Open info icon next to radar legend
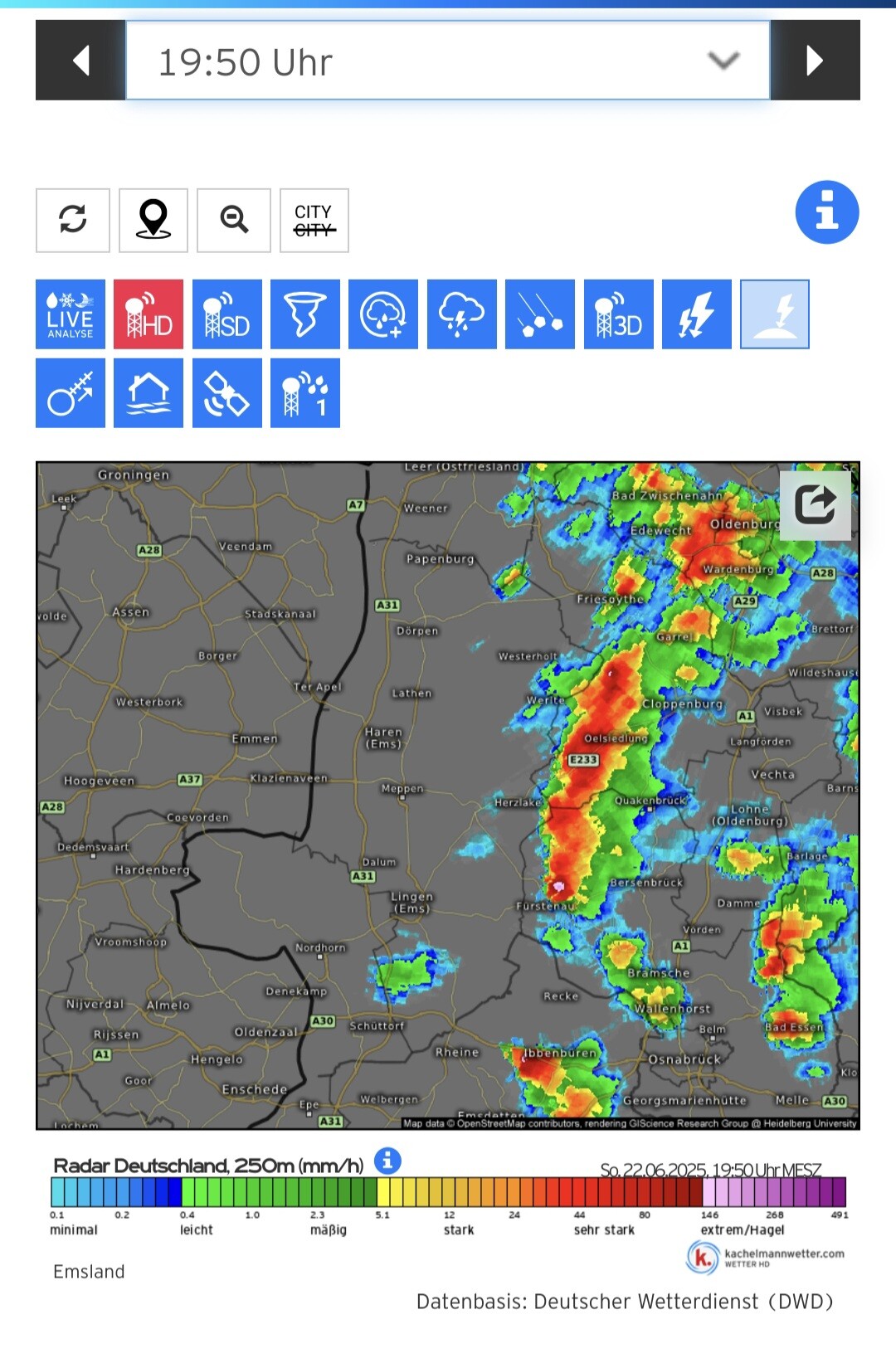Viewport: 896px width, 1368px height. coord(387,1161)
